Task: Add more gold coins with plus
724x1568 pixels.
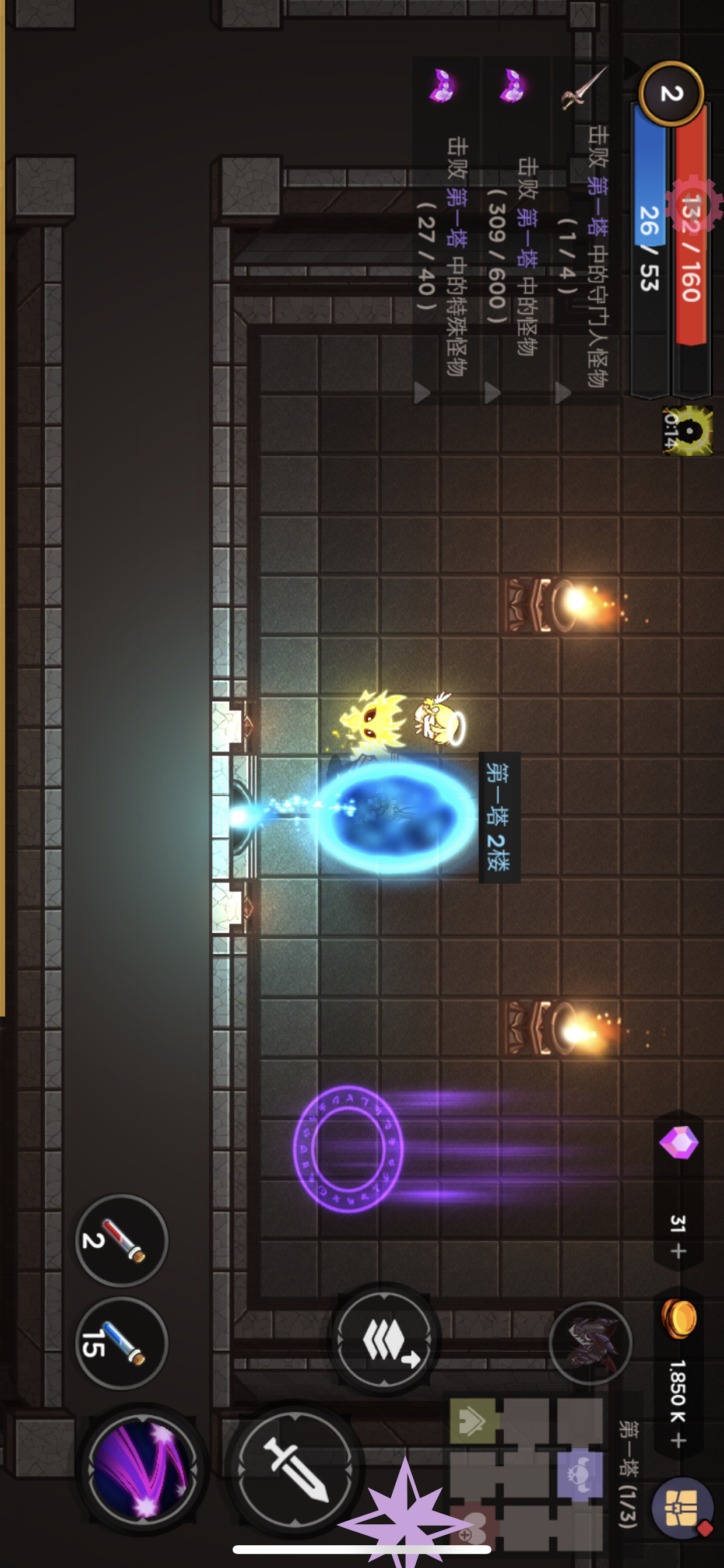Action: [x=679, y=1440]
